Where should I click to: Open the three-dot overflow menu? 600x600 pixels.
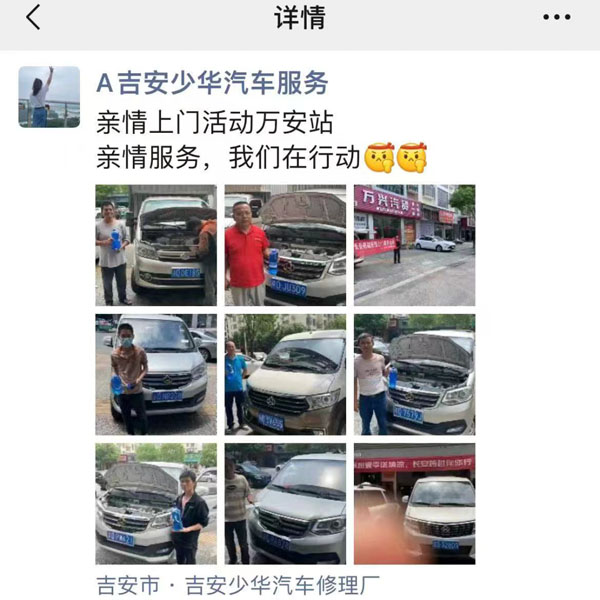pos(556,18)
